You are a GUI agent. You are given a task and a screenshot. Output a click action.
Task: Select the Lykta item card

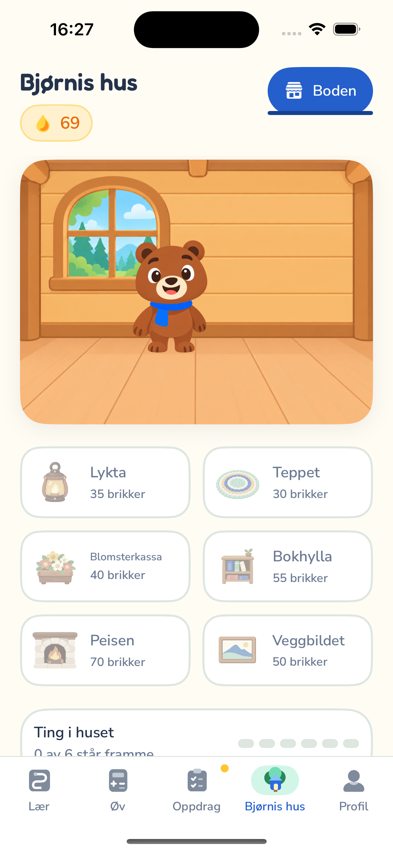click(x=105, y=483)
